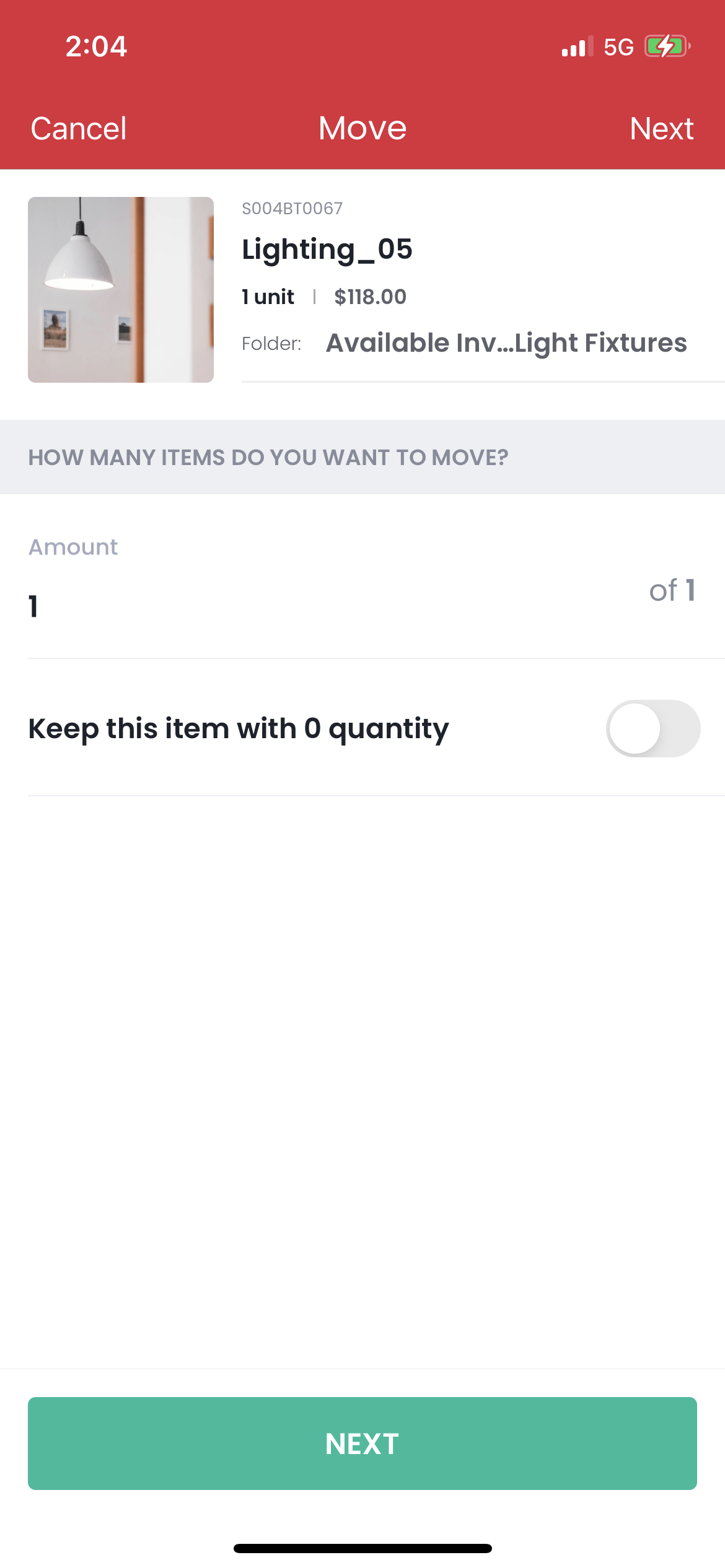Tap the green NEXT button
Image resolution: width=725 pixels, height=1568 pixels.
pos(362,1443)
